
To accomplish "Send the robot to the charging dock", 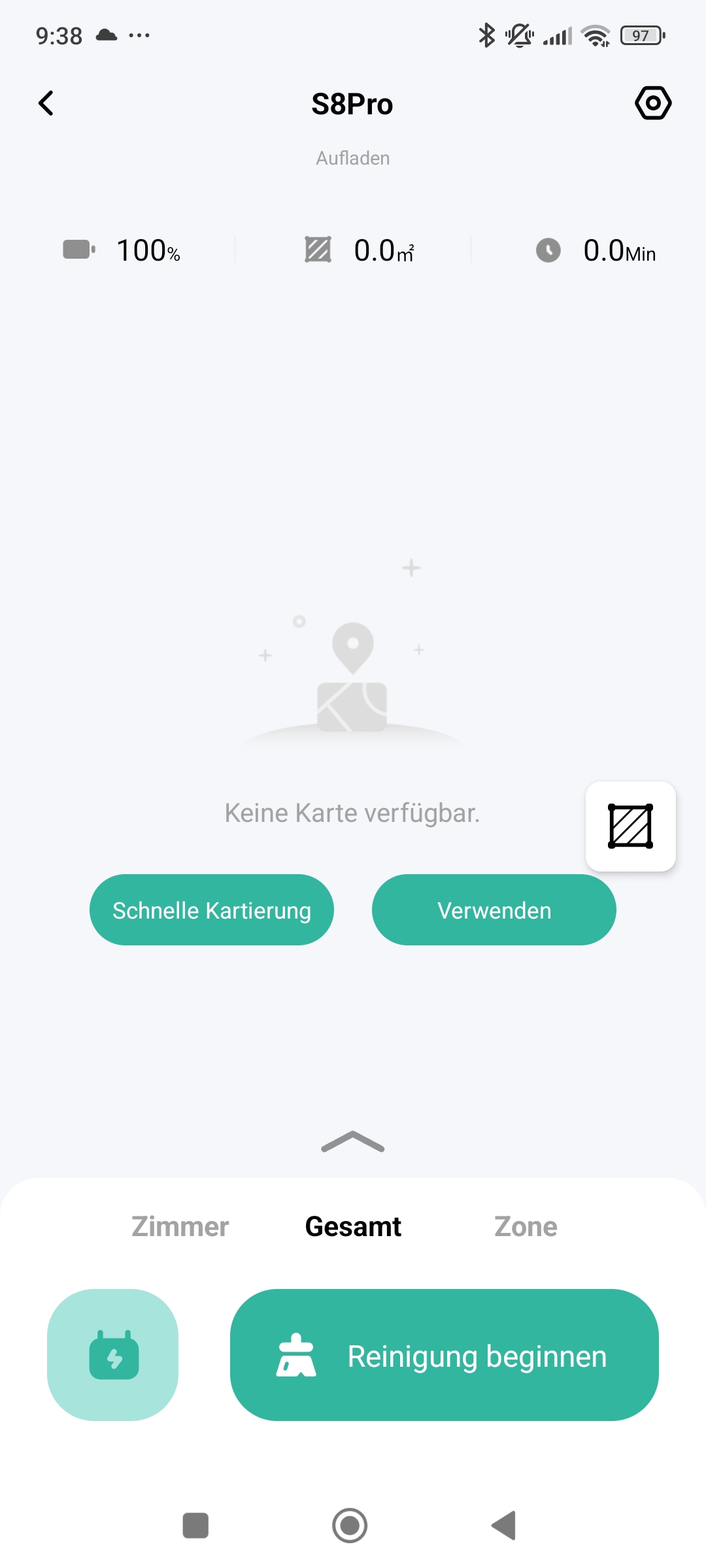I will click(x=113, y=1355).
